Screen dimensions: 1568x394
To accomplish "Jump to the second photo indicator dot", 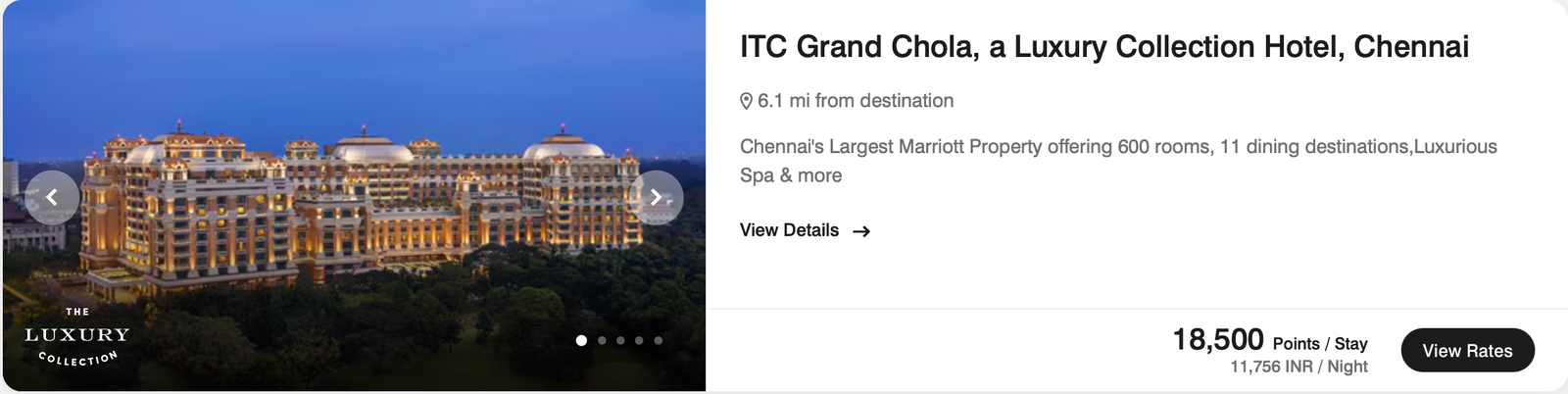I will click(602, 340).
